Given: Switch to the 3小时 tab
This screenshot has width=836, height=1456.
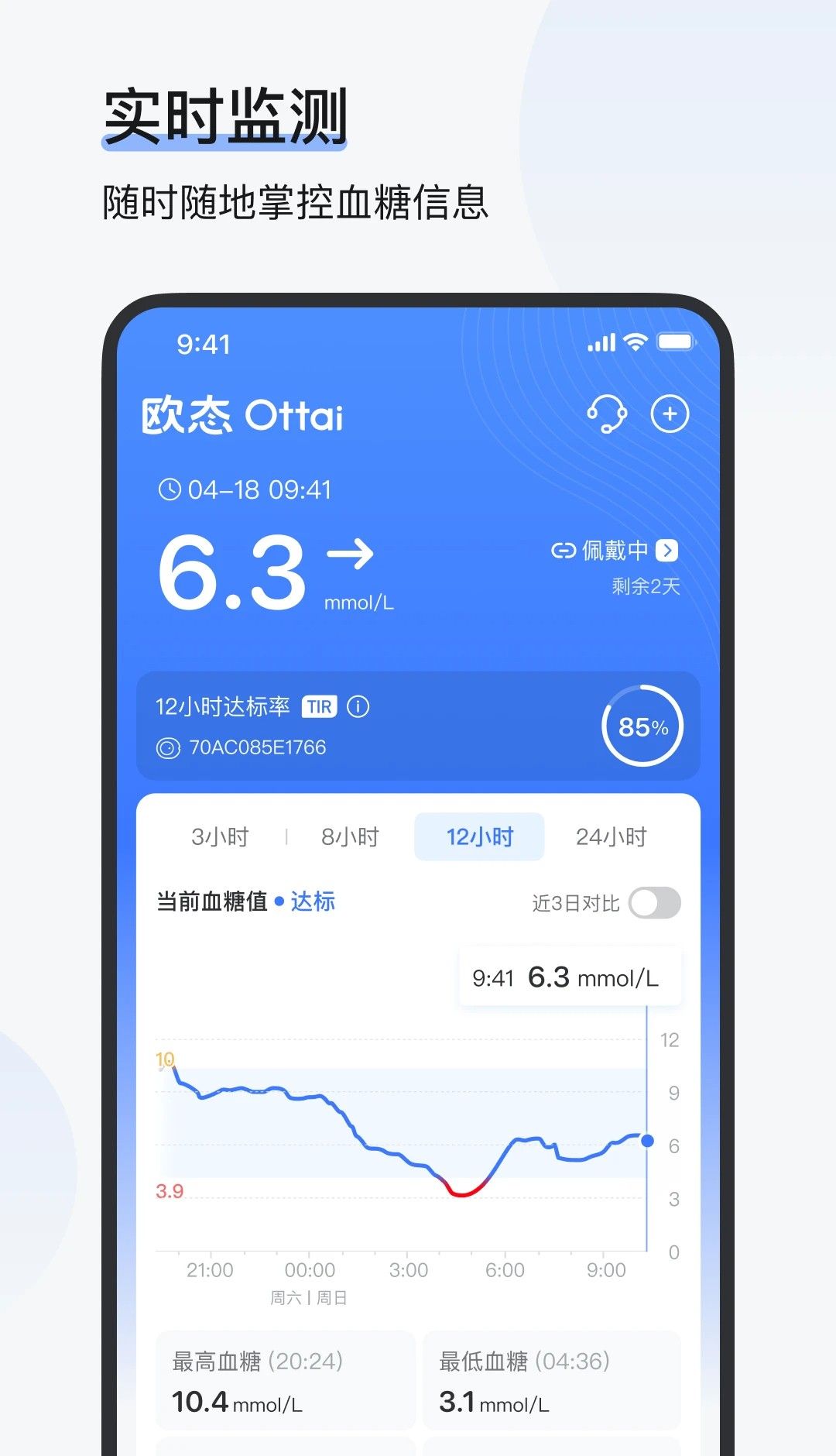Looking at the screenshot, I should point(219,836).
